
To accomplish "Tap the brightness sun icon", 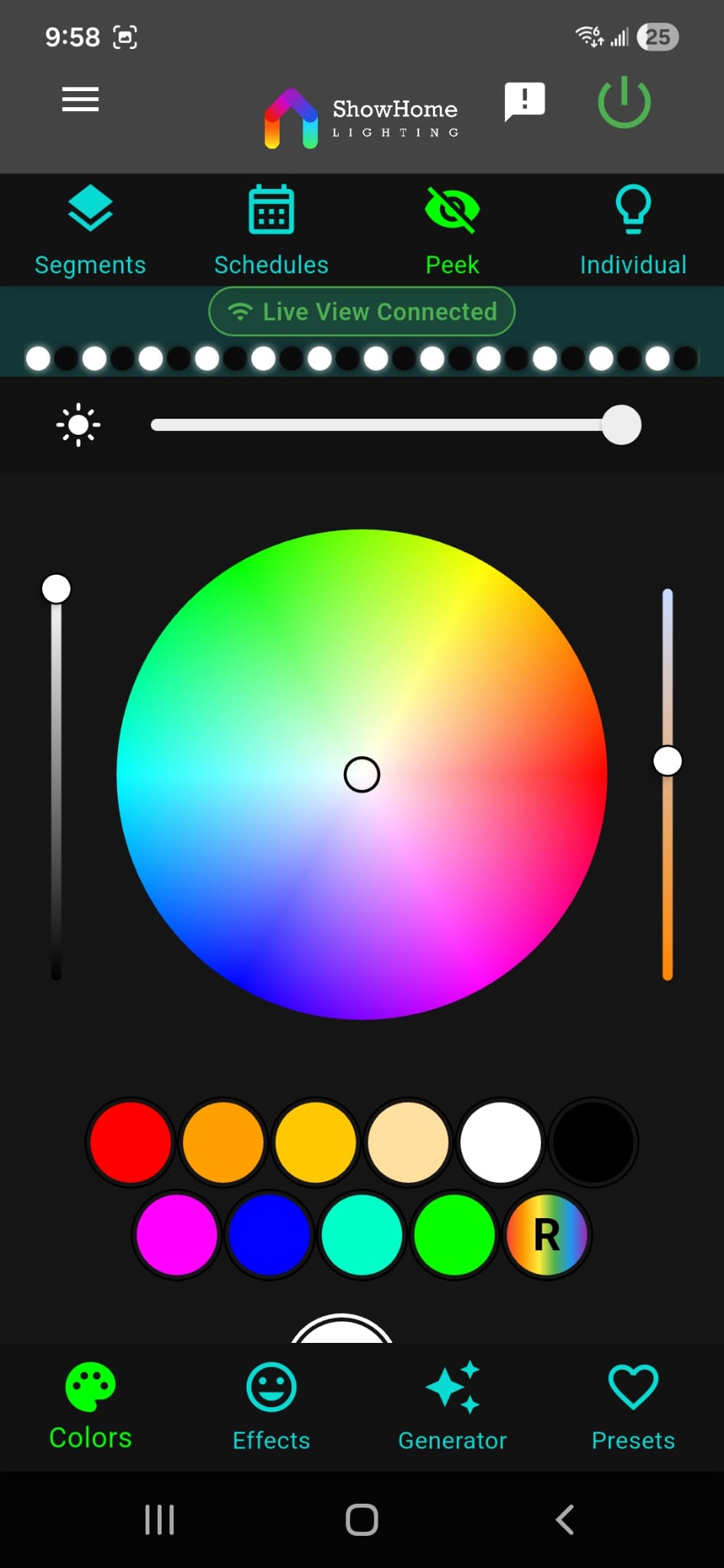I will point(77,424).
